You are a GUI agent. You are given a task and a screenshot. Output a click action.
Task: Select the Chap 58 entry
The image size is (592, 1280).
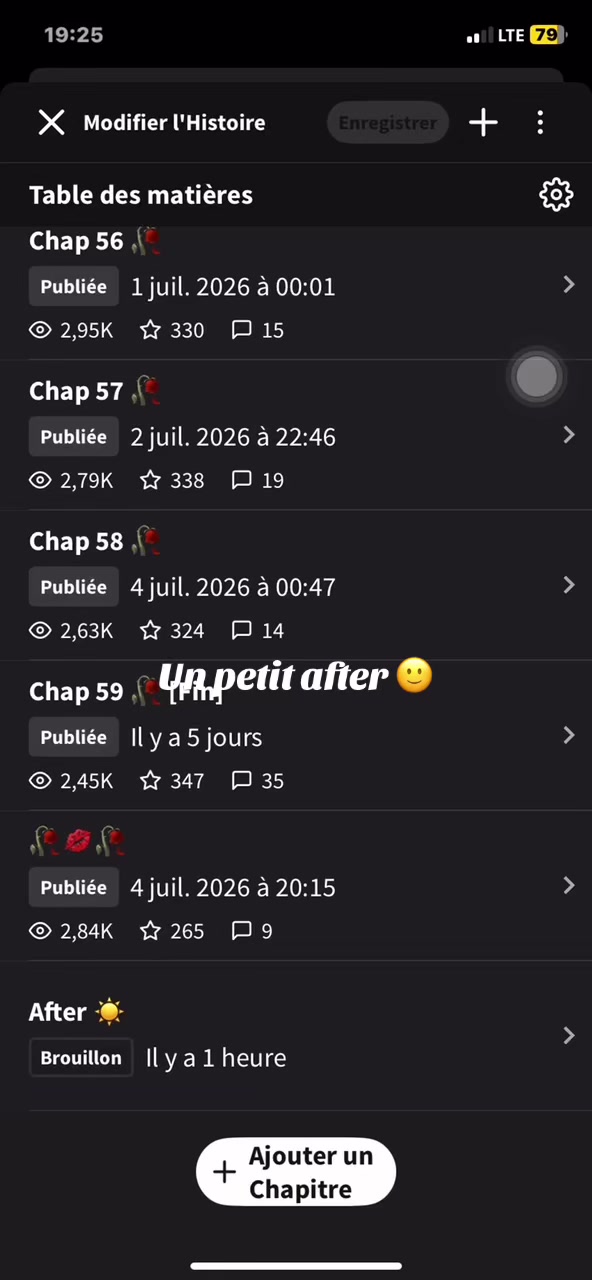tap(296, 585)
